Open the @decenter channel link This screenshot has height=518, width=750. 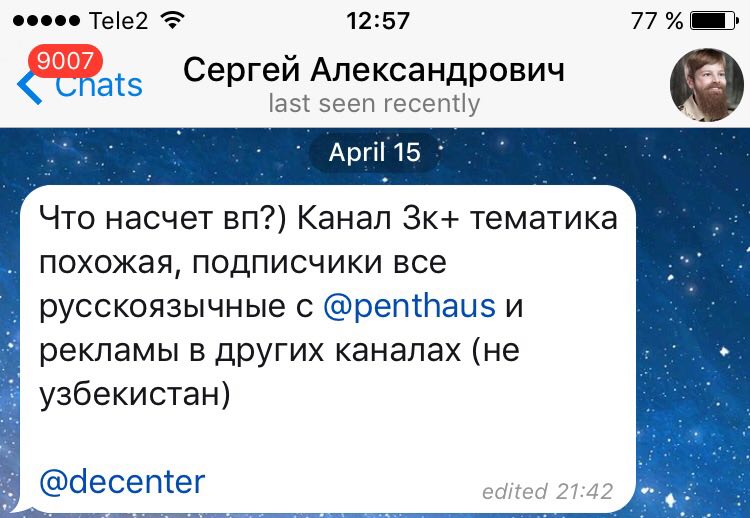122,482
